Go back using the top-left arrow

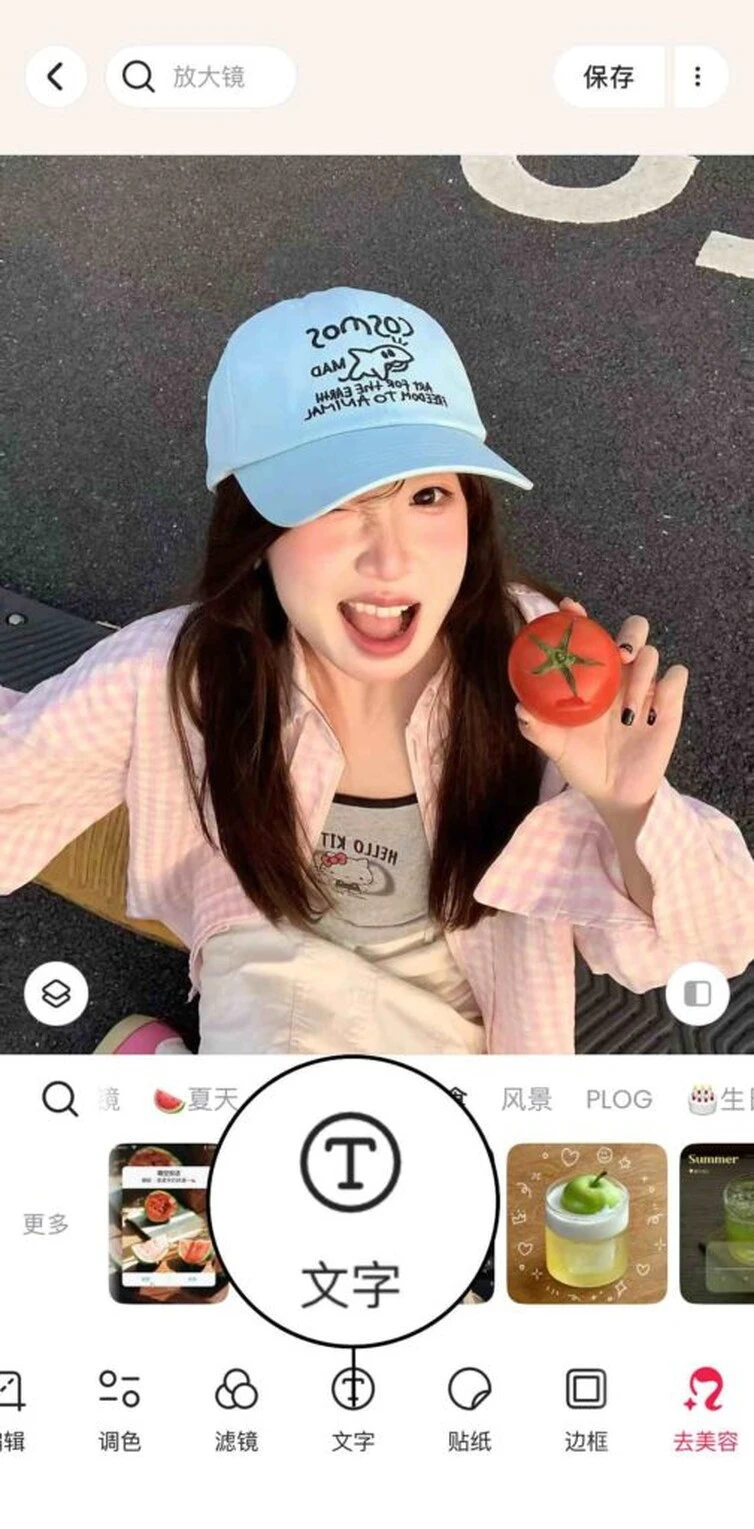coord(55,77)
